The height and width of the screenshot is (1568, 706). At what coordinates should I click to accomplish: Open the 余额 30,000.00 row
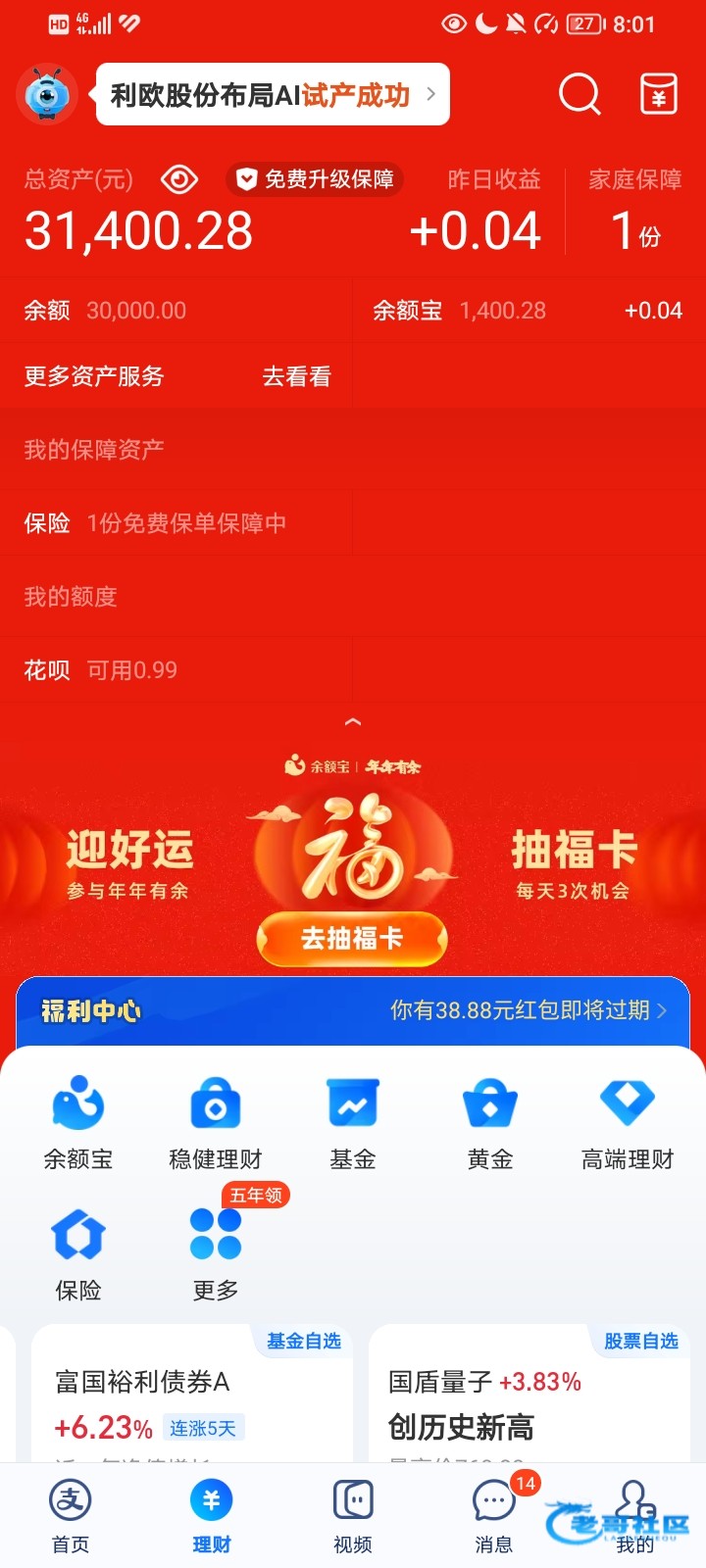[x=175, y=311]
